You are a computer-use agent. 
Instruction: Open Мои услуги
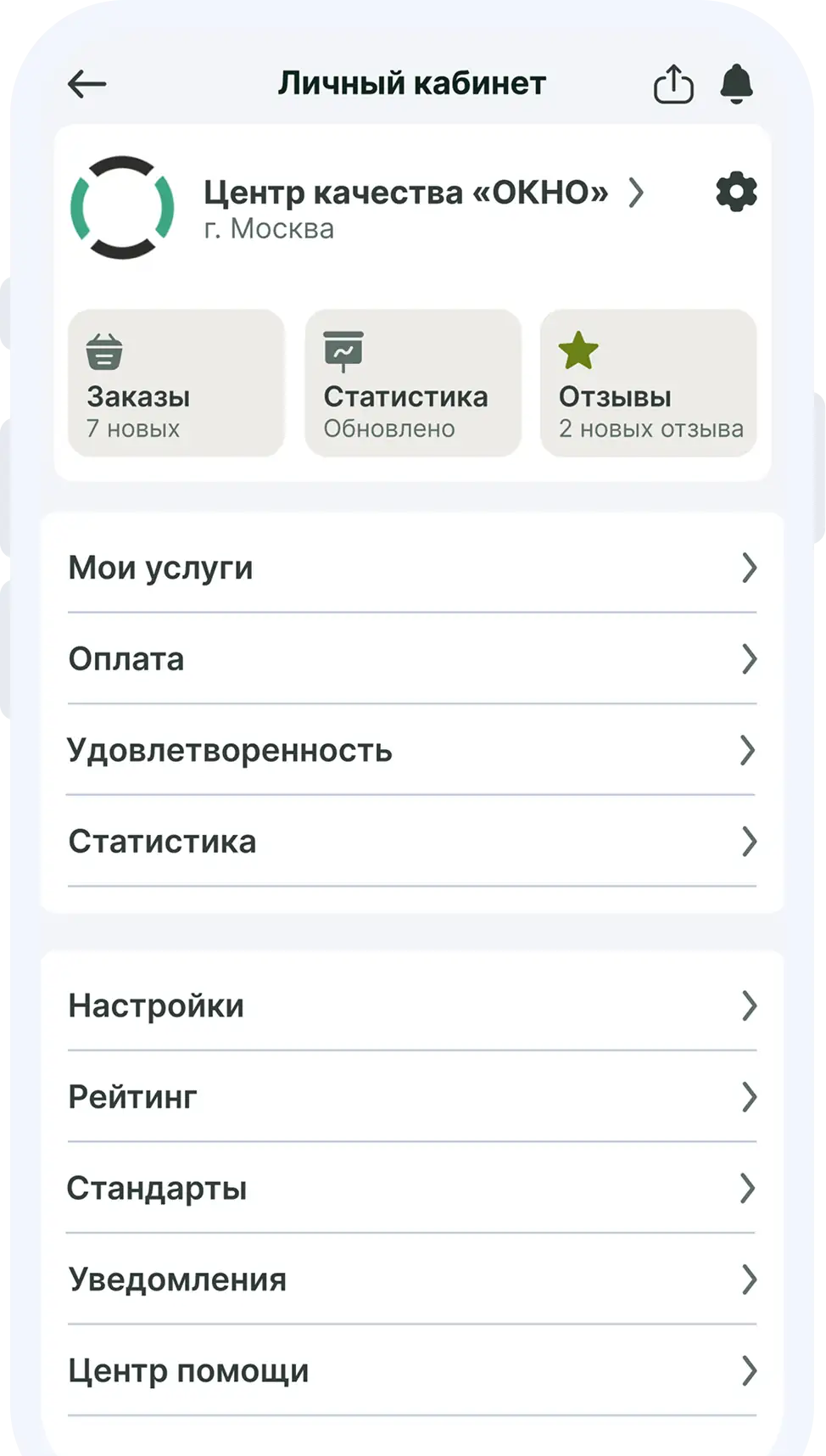point(412,568)
